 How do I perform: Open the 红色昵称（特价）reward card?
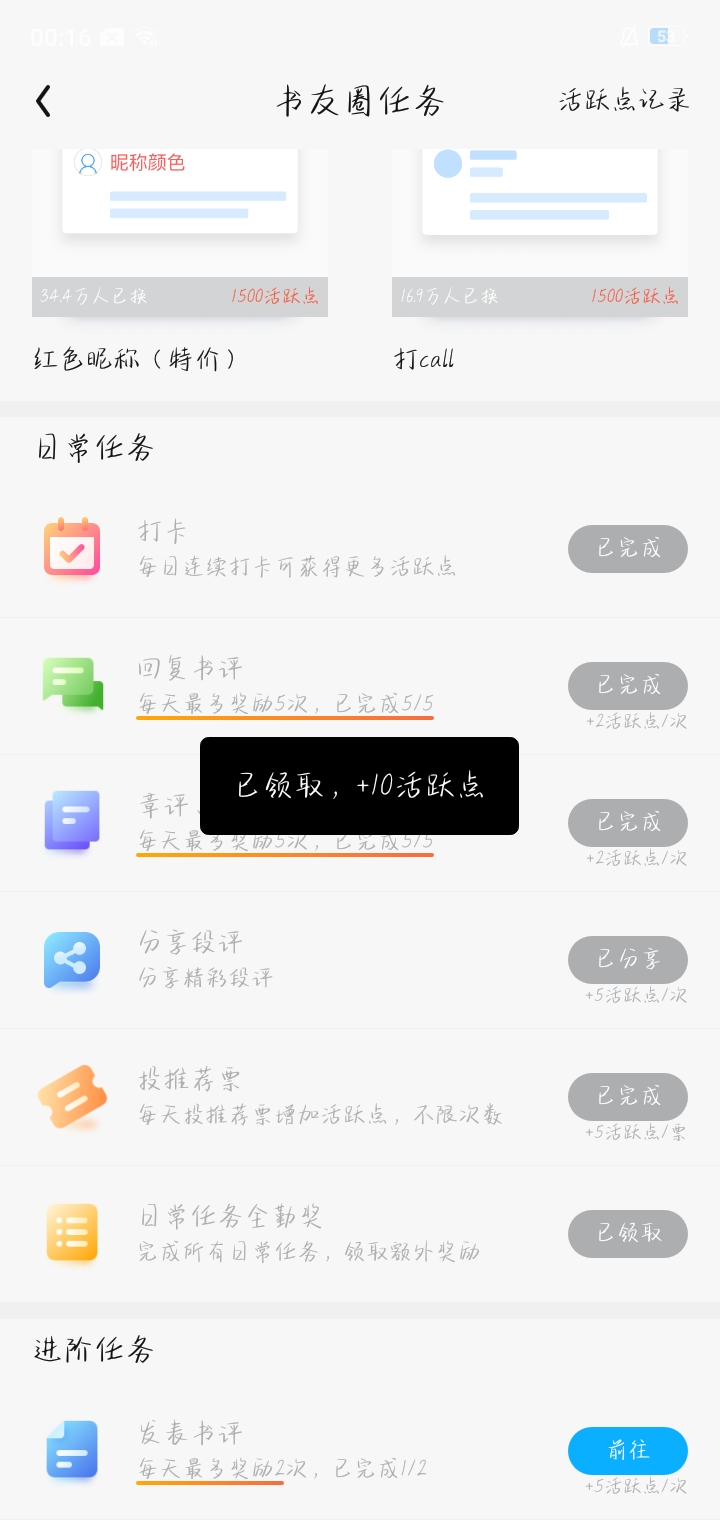(x=180, y=262)
